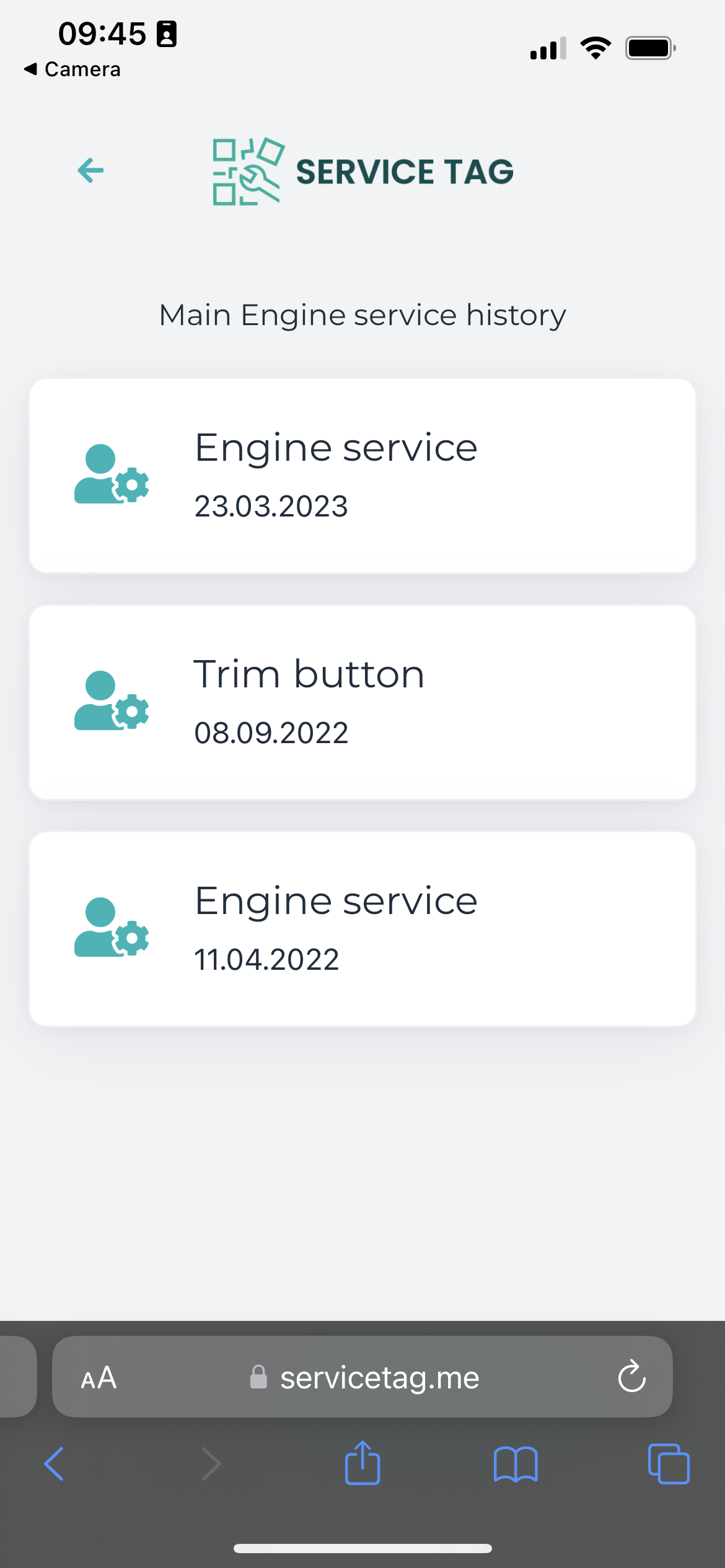Open Engine service dated 23.03.2023
725x1568 pixels.
tap(362, 476)
